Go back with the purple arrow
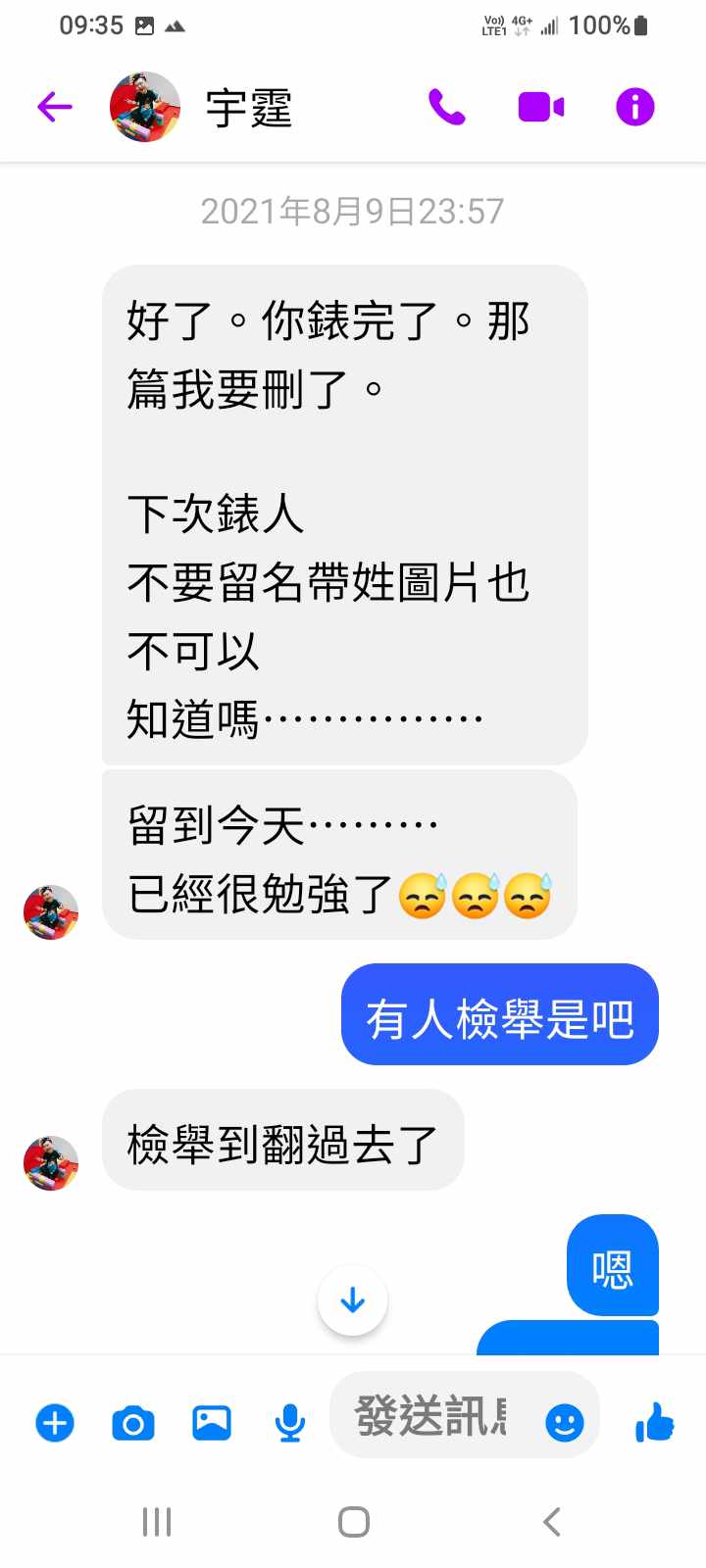The image size is (706, 1568). [x=55, y=107]
